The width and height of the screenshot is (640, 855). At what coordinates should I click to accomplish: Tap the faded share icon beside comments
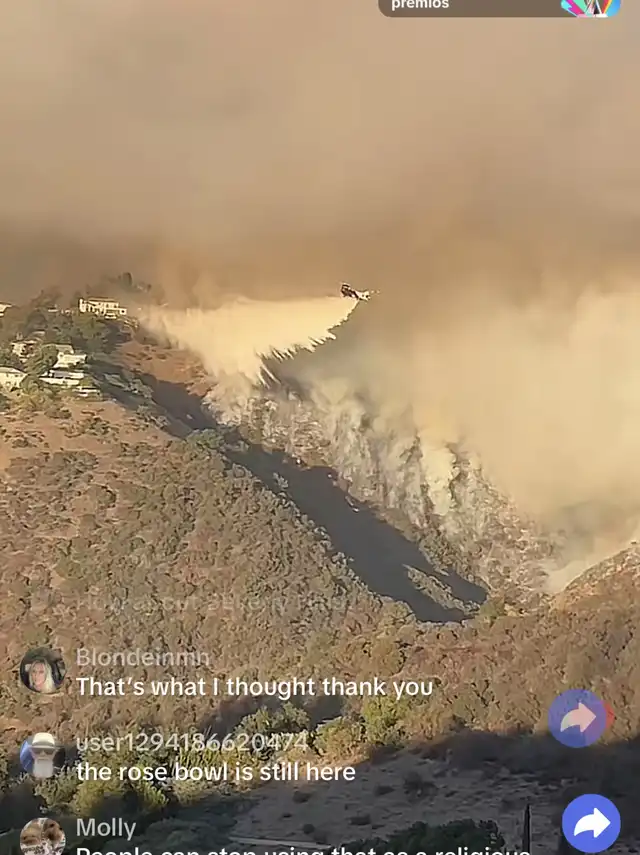point(578,717)
